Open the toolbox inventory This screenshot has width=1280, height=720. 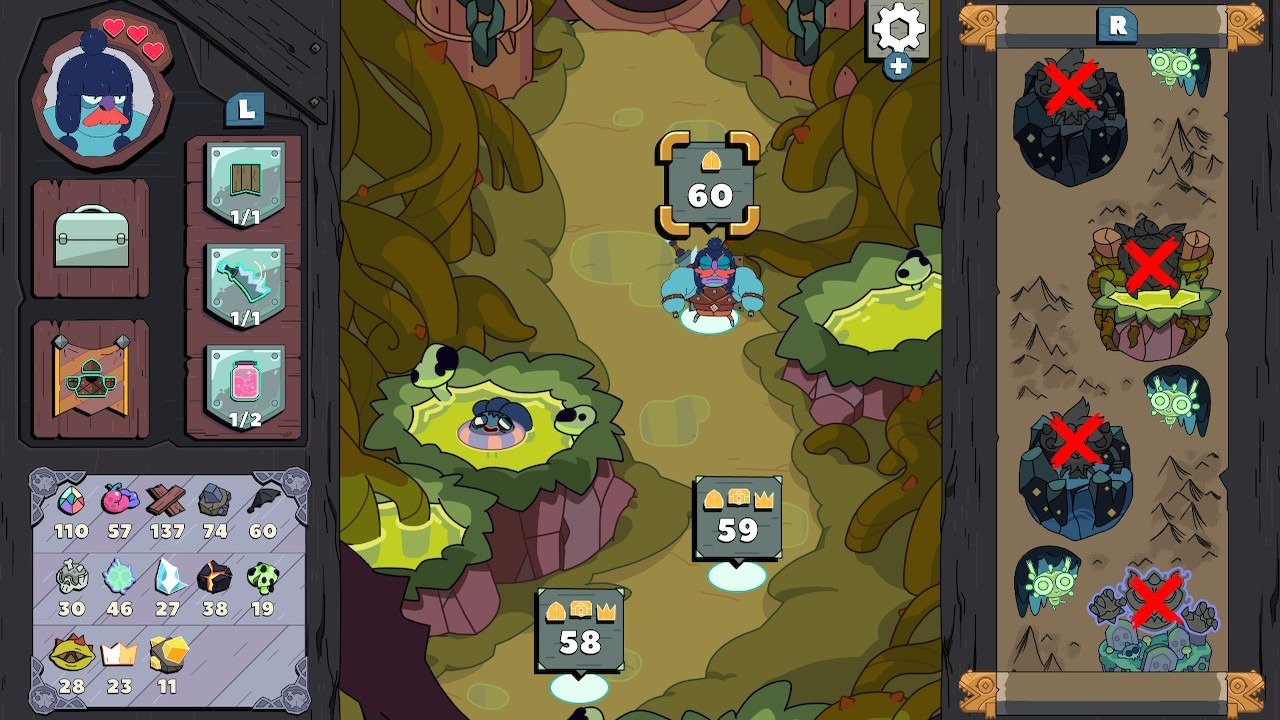(91, 237)
